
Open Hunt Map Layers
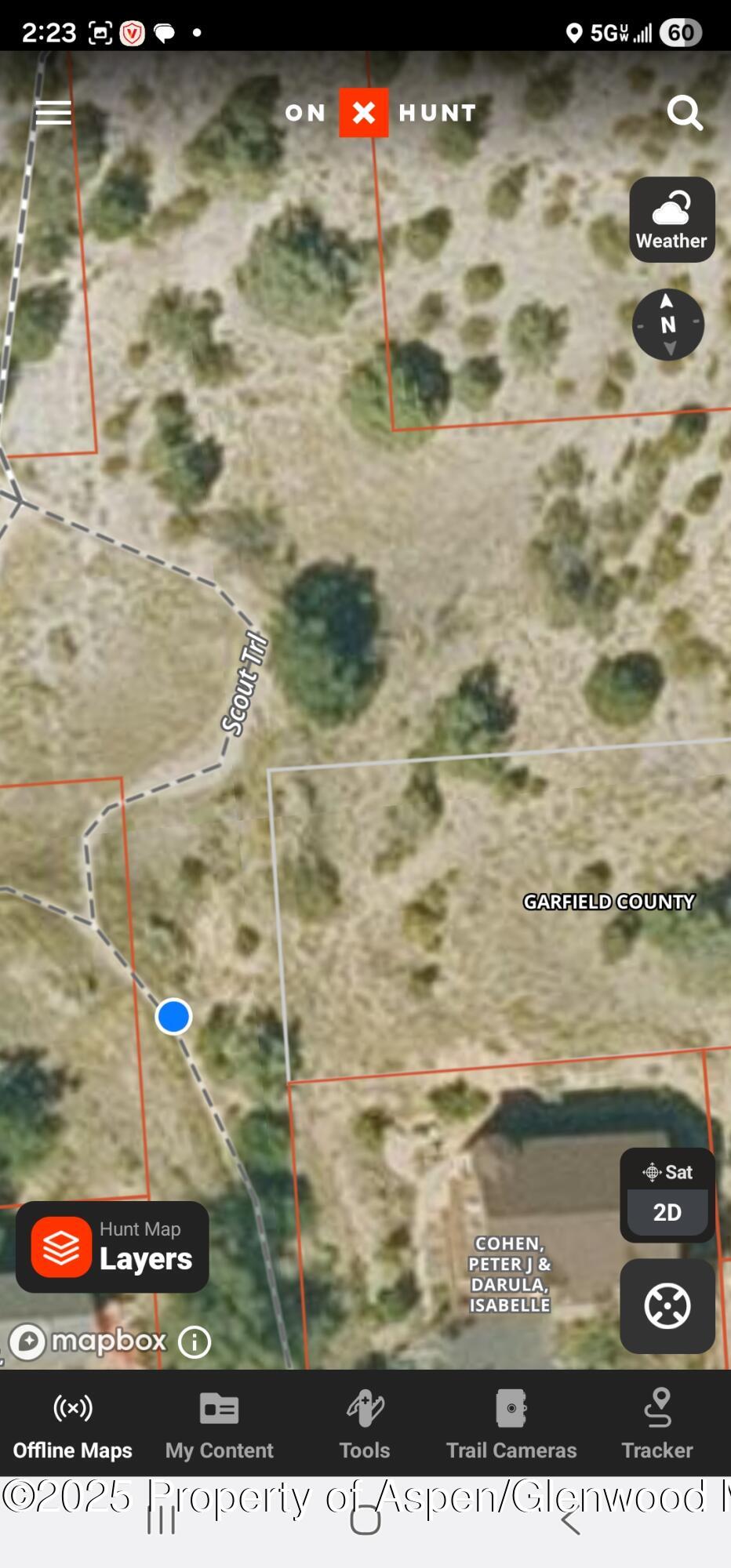point(112,1247)
